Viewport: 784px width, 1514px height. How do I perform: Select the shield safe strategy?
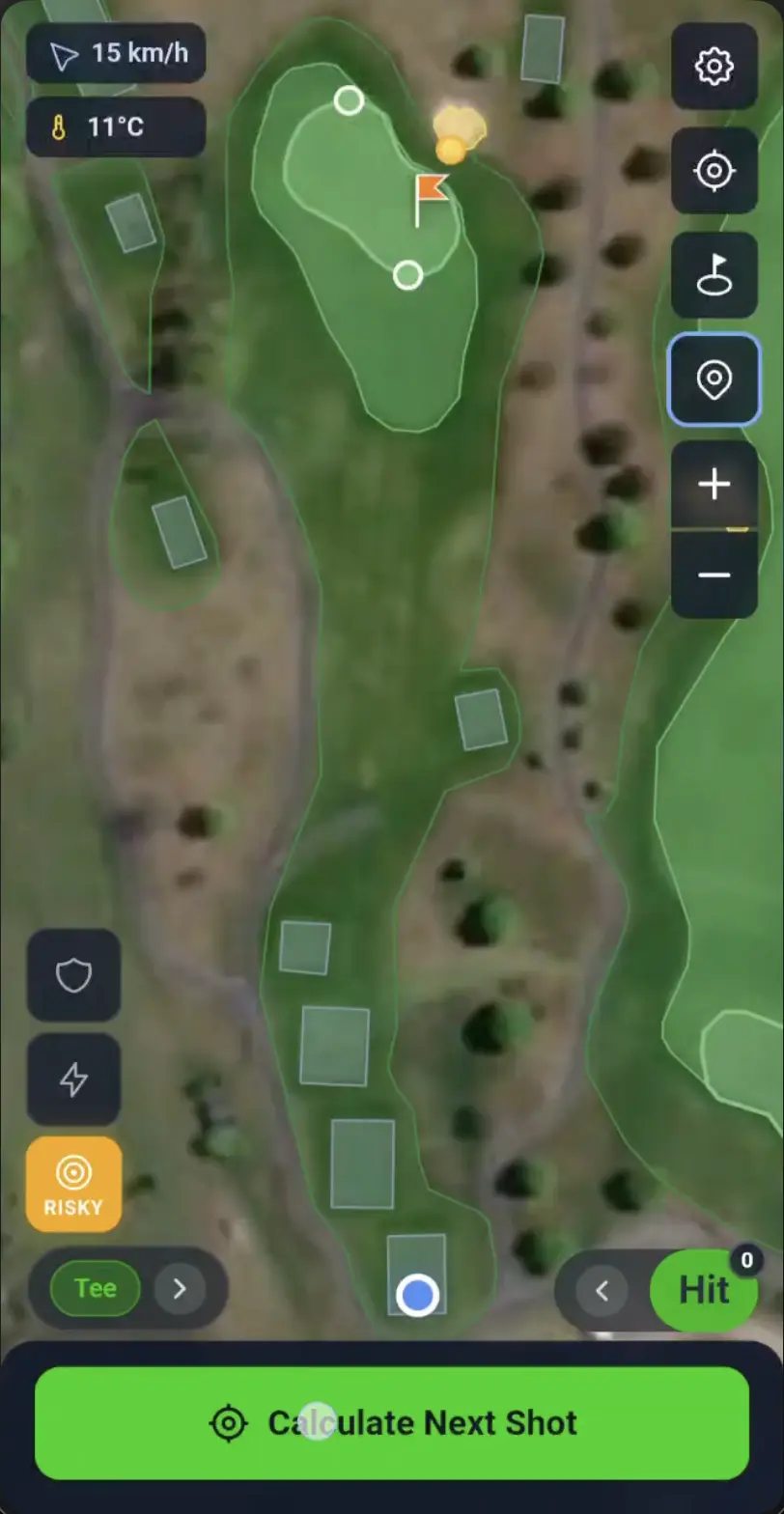coord(73,975)
